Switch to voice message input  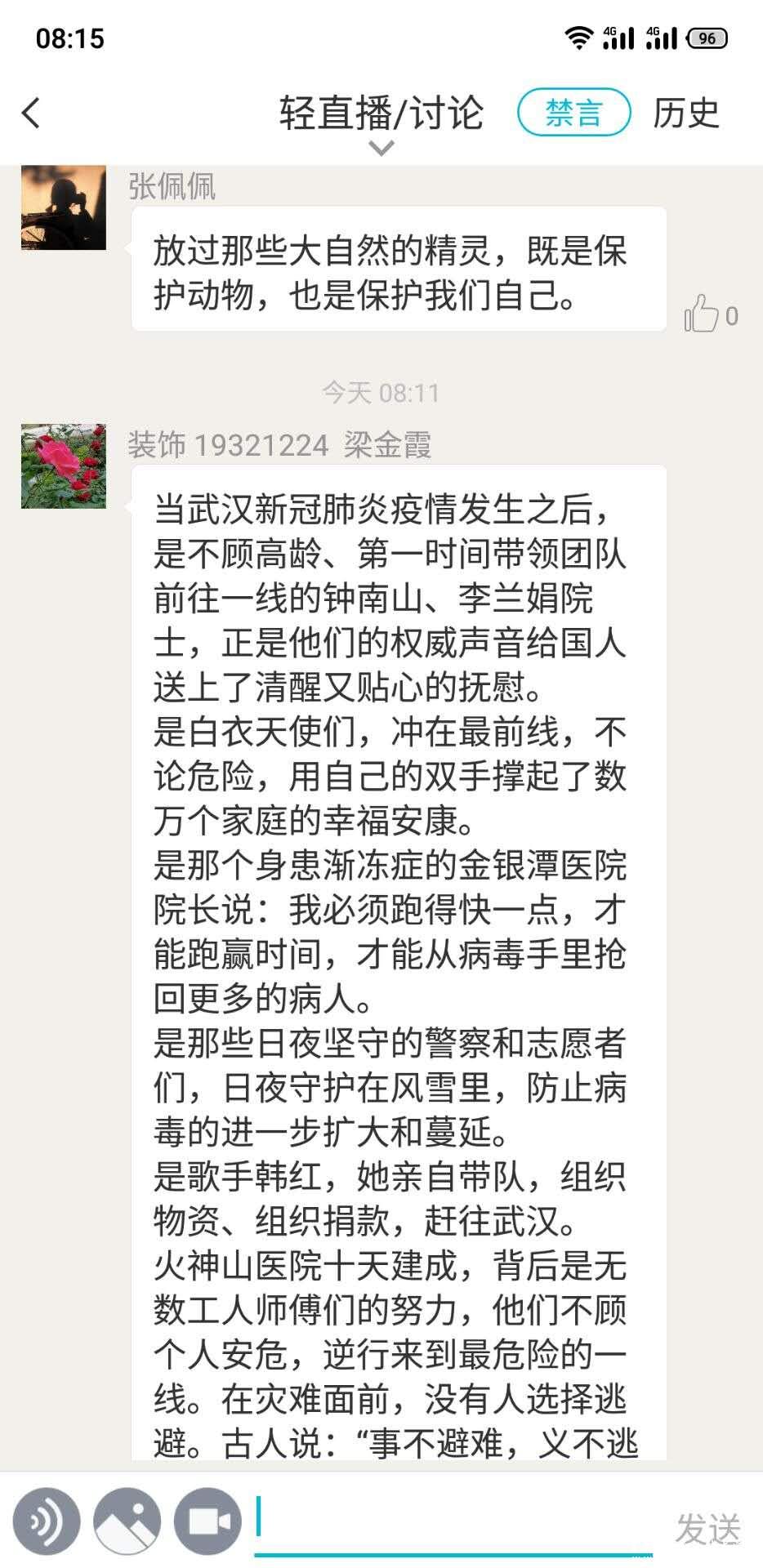tap(47, 1521)
